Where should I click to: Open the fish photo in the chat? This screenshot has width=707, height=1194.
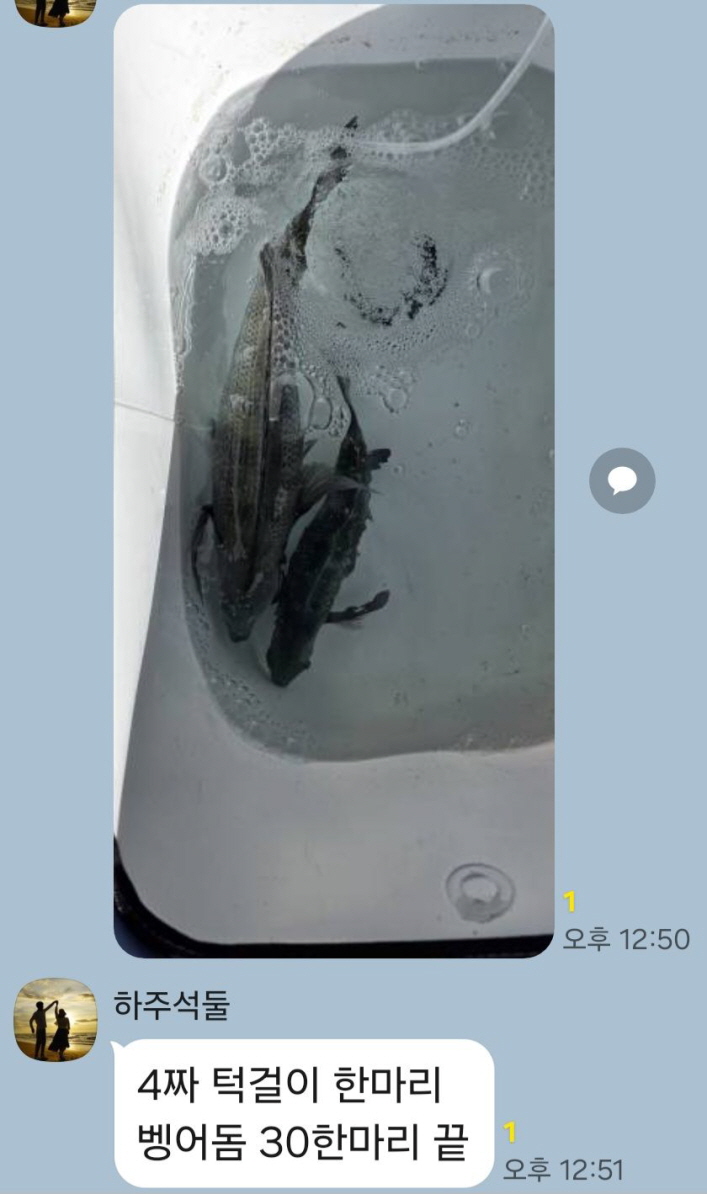(x=333, y=480)
